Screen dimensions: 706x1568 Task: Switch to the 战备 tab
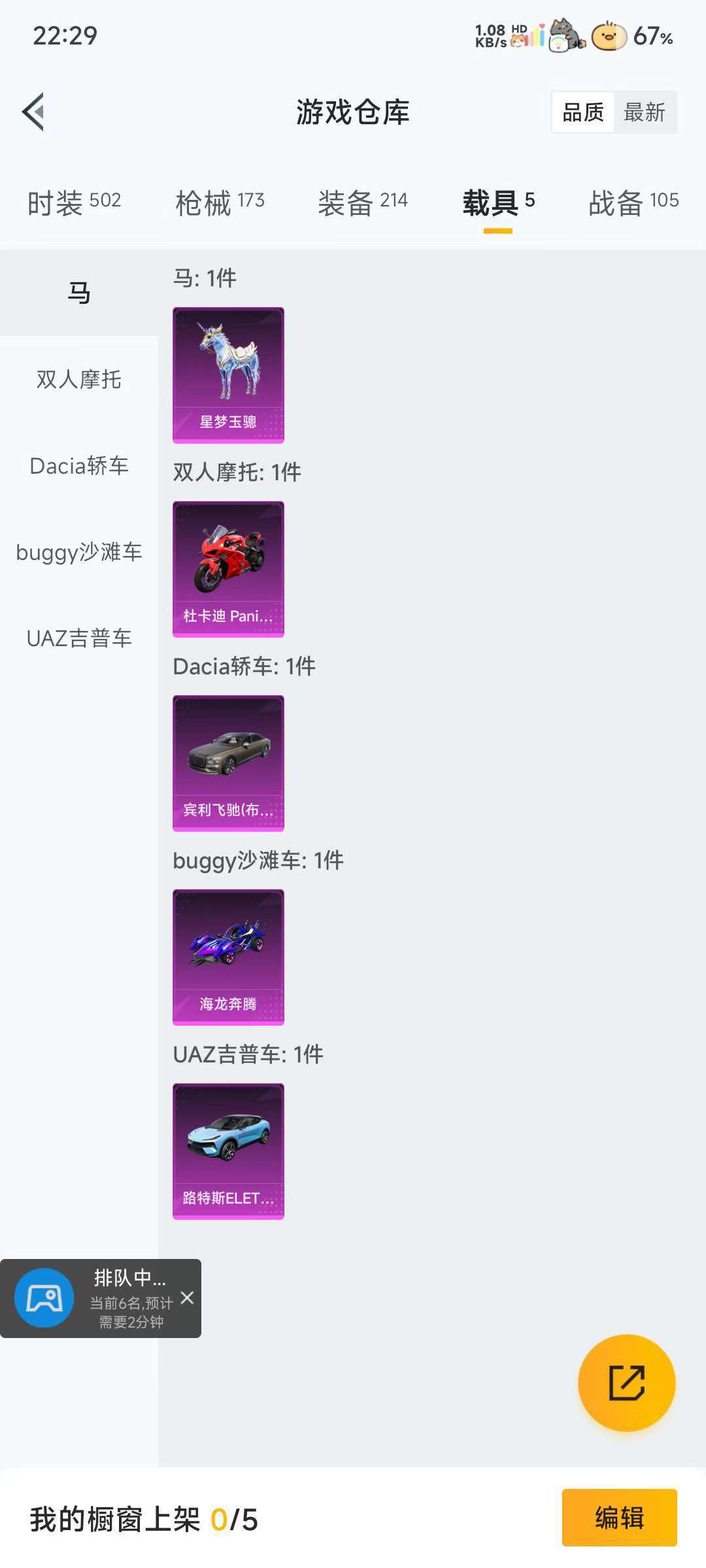pyautogui.click(x=633, y=202)
